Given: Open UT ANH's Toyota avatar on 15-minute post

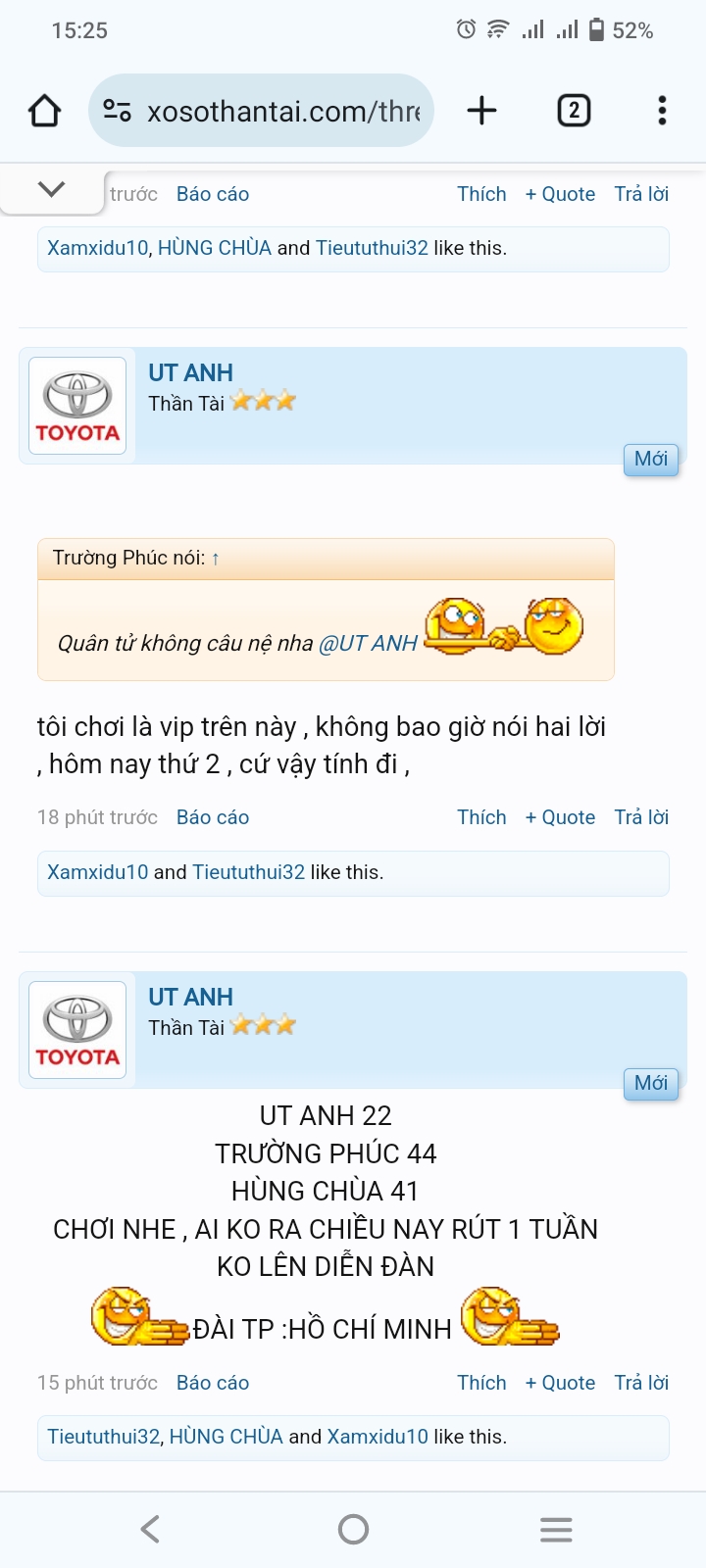Looking at the screenshot, I should coord(77,1030).
